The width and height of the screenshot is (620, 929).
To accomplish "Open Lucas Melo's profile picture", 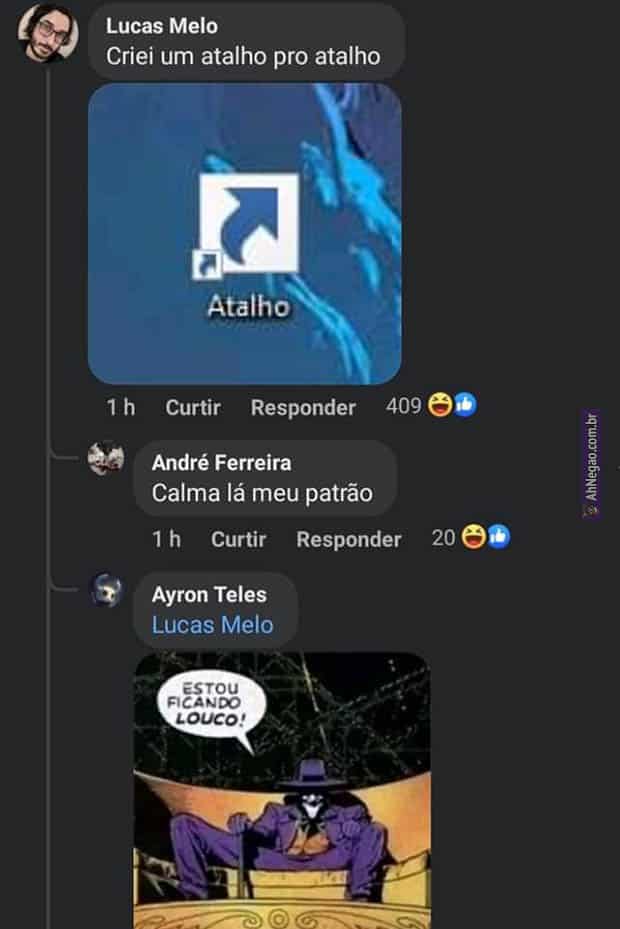I will (x=47, y=31).
